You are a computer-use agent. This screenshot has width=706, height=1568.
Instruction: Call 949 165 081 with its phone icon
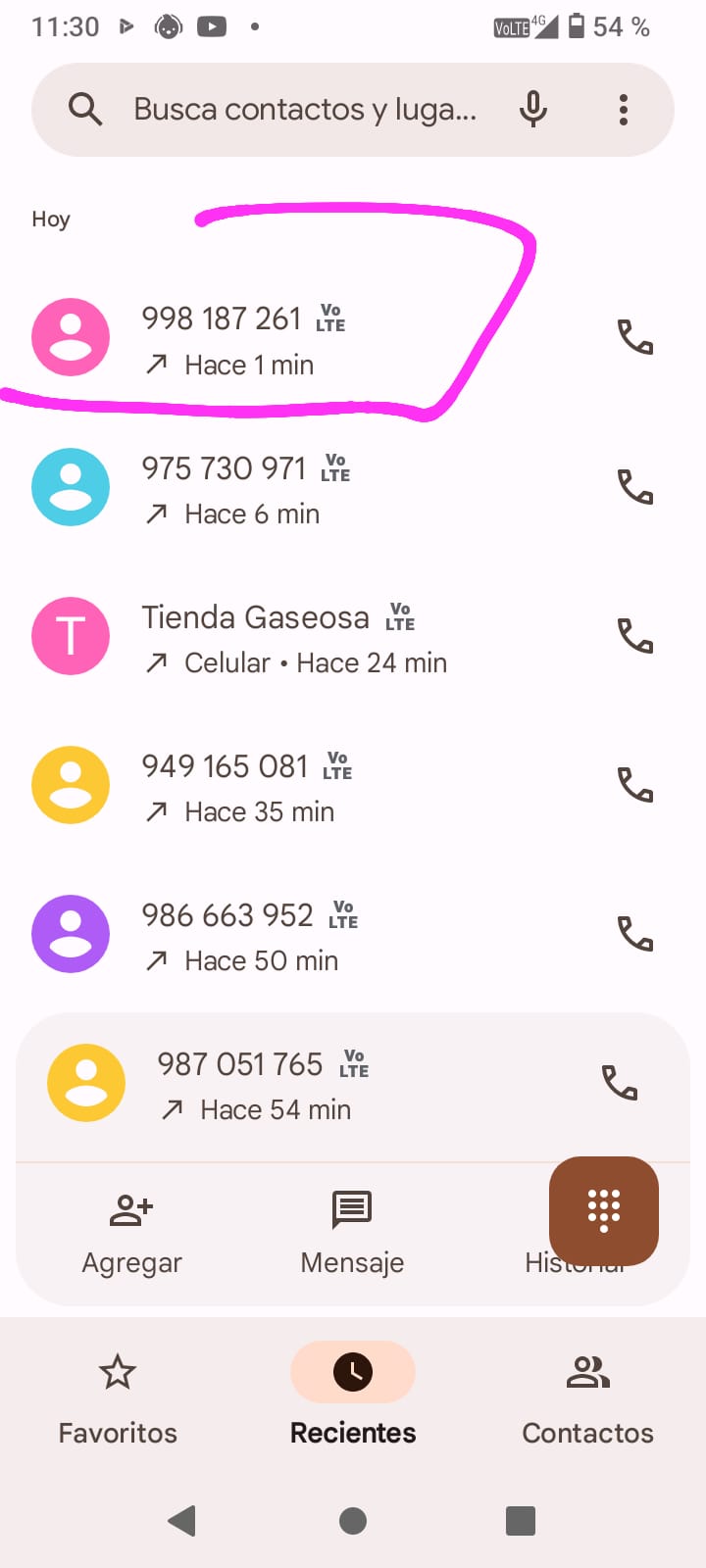[634, 785]
